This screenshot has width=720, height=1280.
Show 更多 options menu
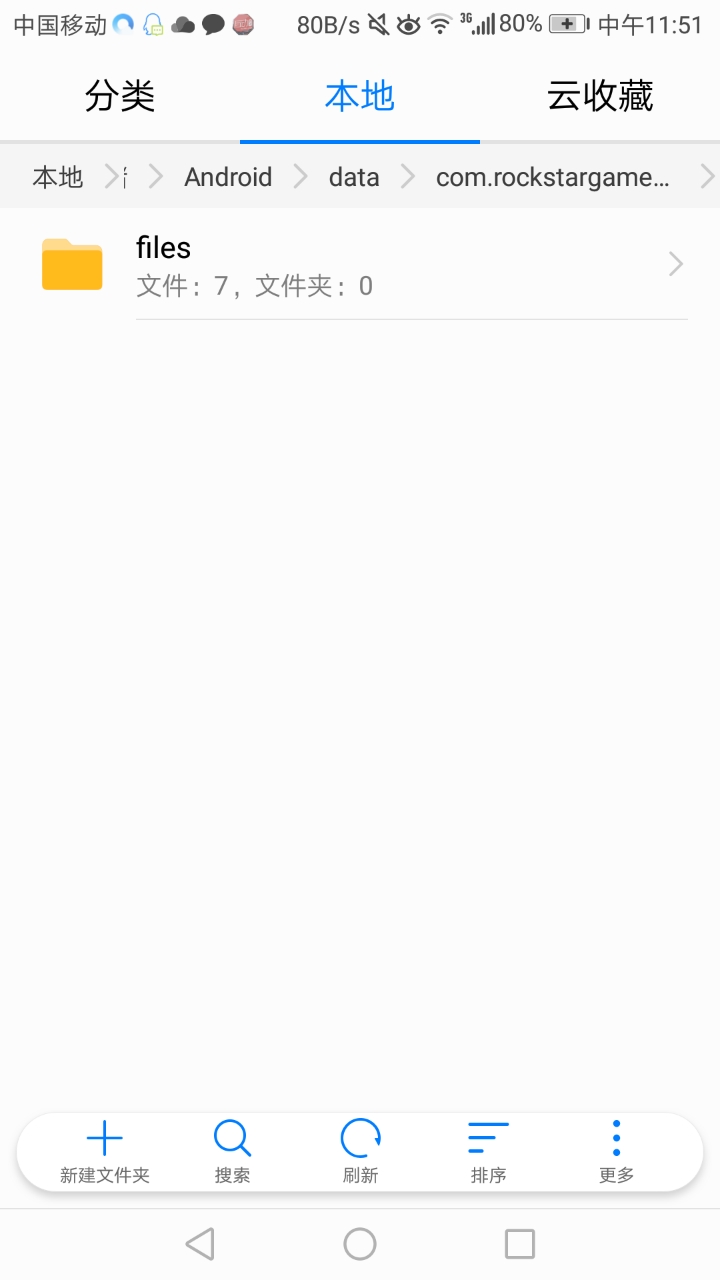[616, 1152]
